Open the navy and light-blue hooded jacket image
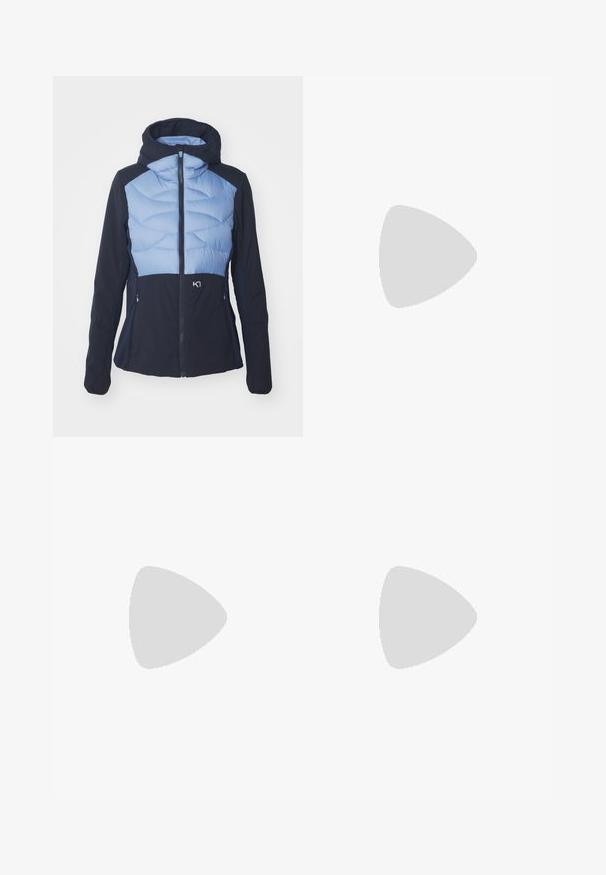The image size is (606, 875). click(x=177, y=256)
